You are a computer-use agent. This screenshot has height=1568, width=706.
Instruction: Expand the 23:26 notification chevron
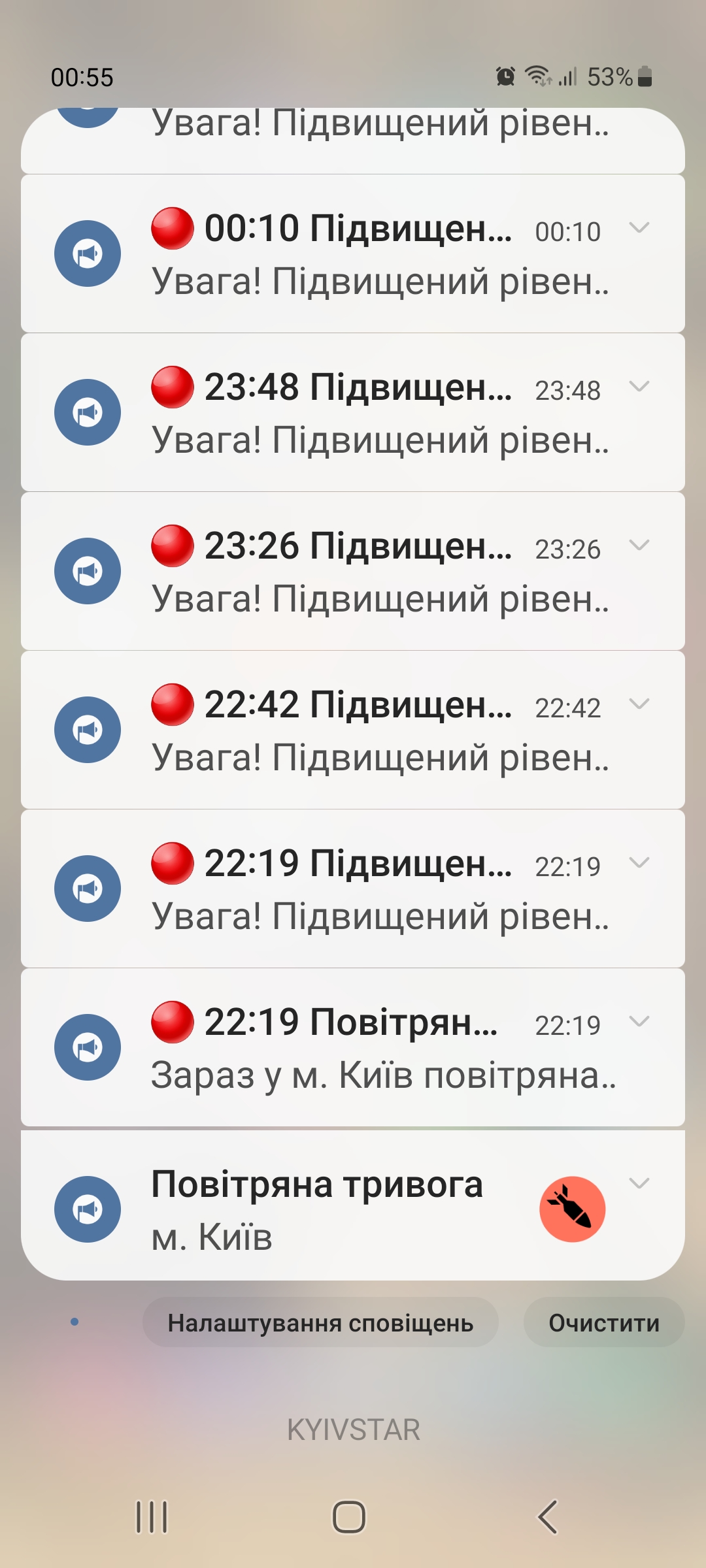pyautogui.click(x=639, y=545)
